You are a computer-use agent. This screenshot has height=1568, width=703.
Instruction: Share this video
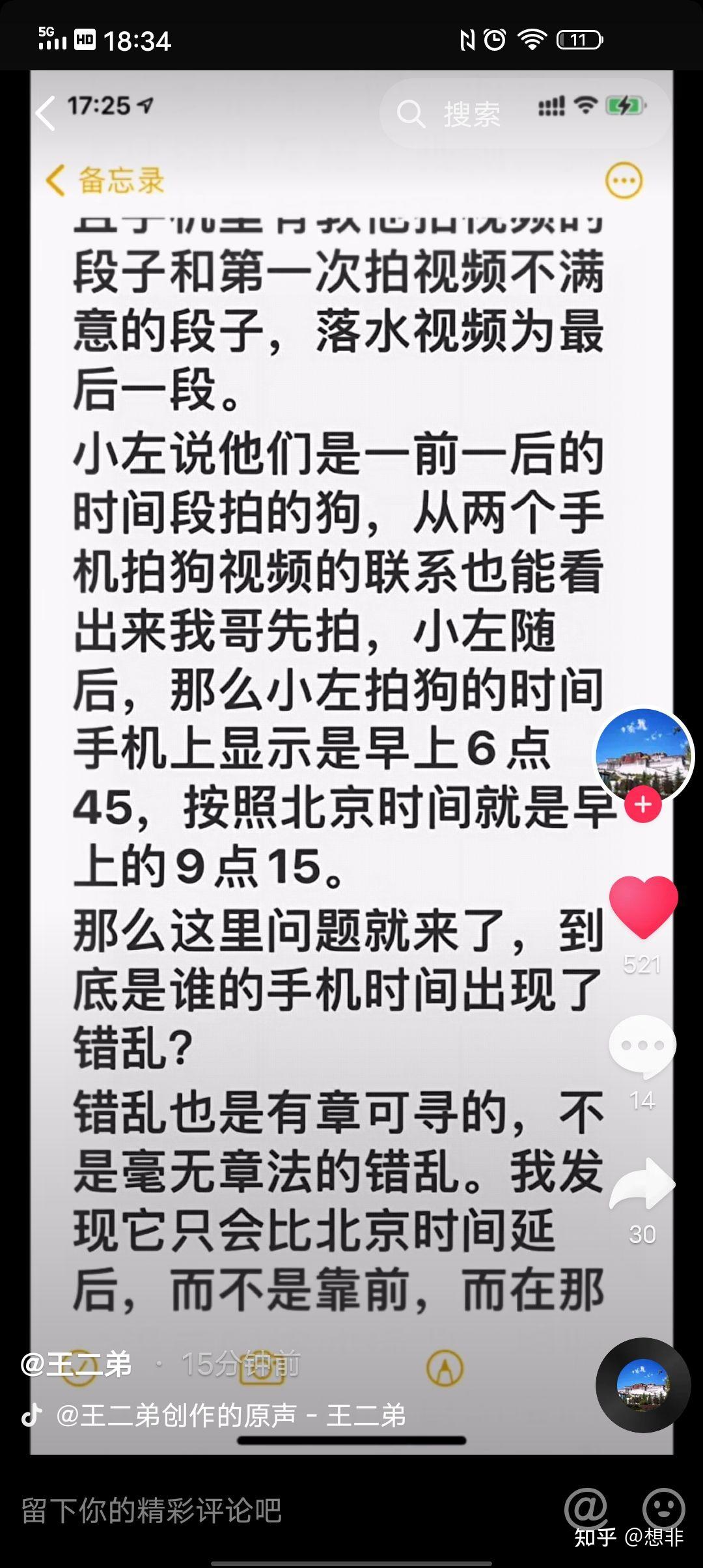pos(642,1185)
